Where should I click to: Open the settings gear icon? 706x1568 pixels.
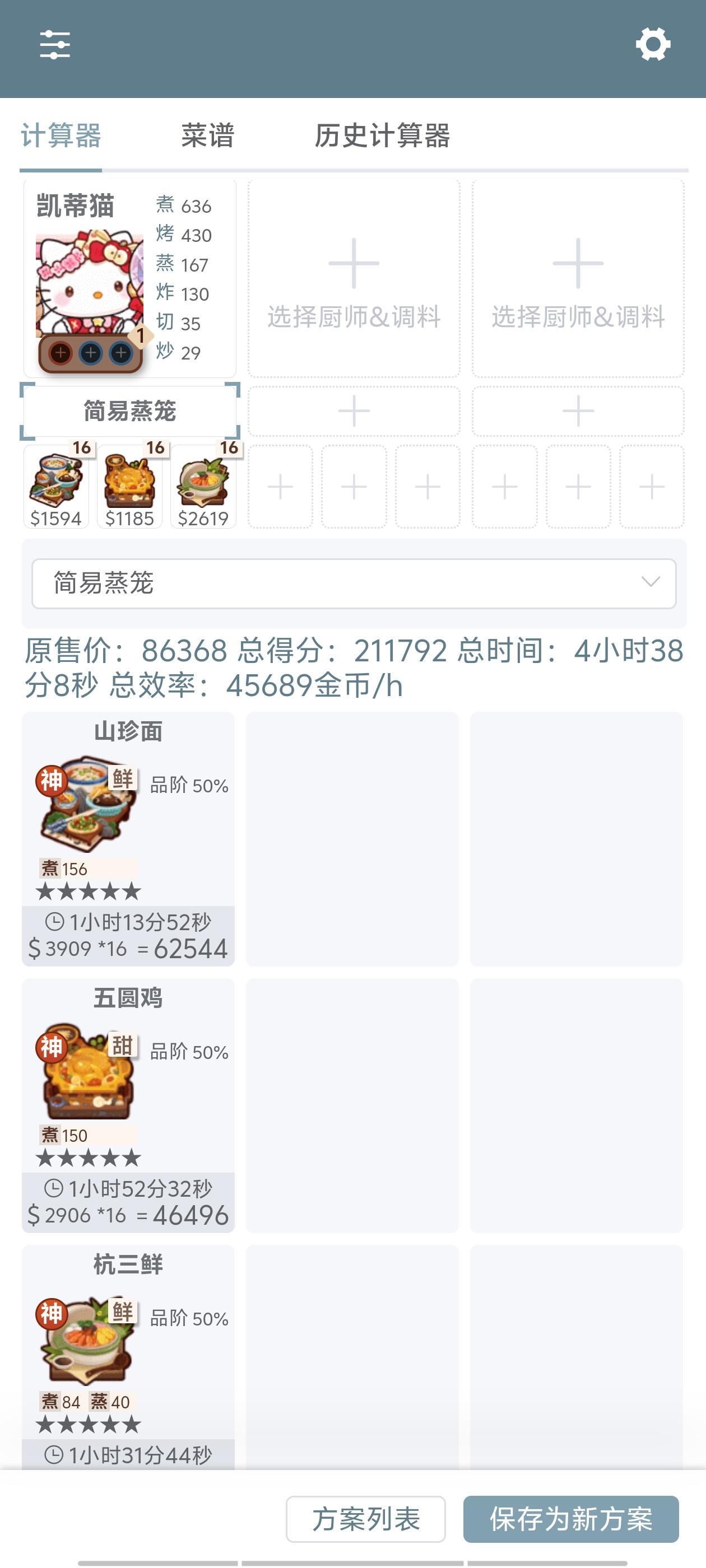pos(653,43)
